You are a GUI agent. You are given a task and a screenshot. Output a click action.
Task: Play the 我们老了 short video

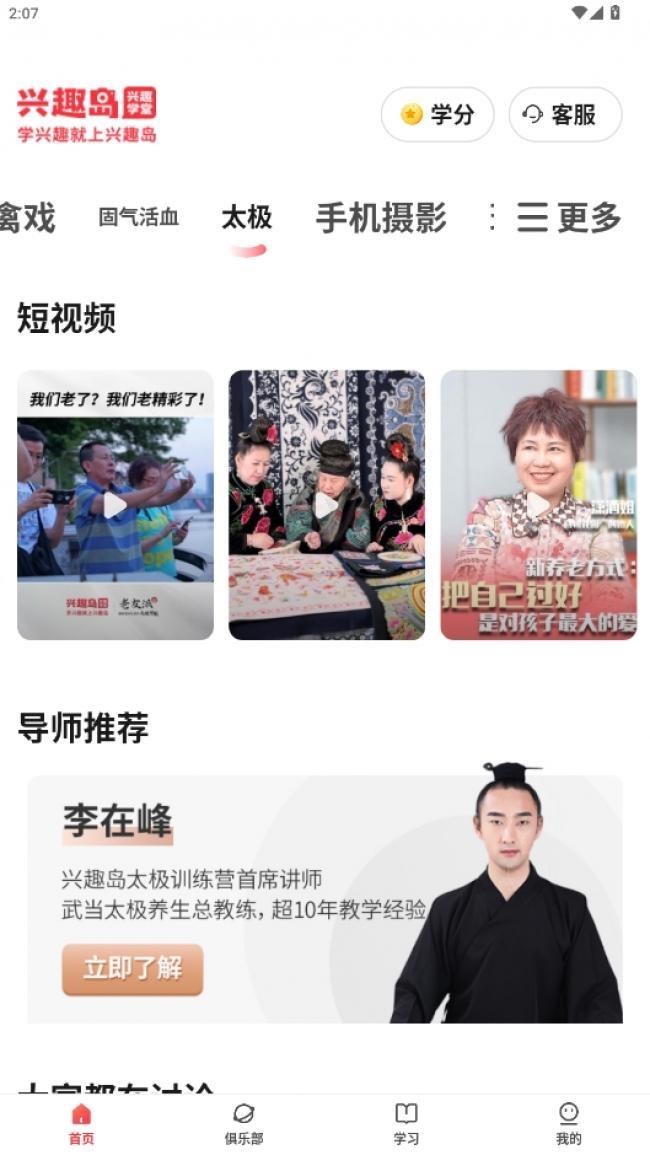(x=115, y=505)
